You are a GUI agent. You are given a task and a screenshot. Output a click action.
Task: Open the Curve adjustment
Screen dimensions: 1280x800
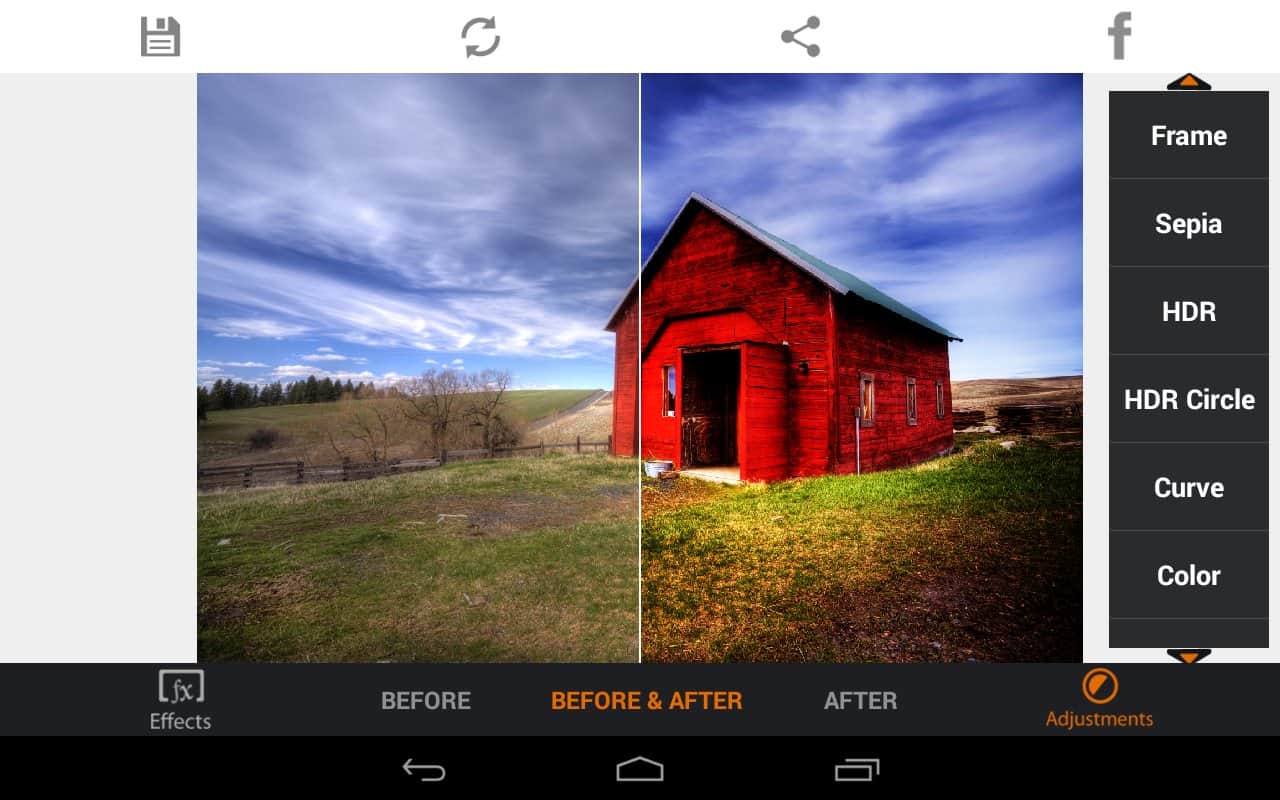(x=1188, y=487)
